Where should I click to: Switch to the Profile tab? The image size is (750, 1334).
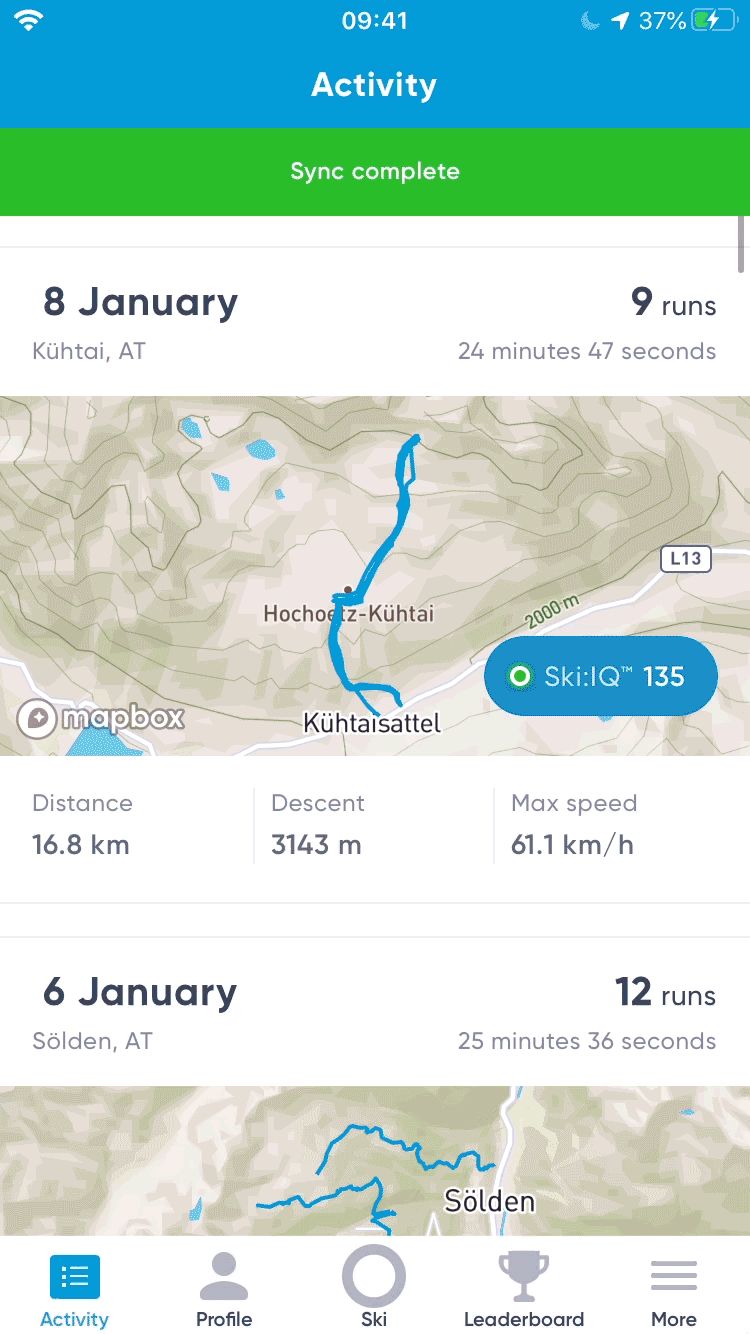click(x=224, y=1289)
